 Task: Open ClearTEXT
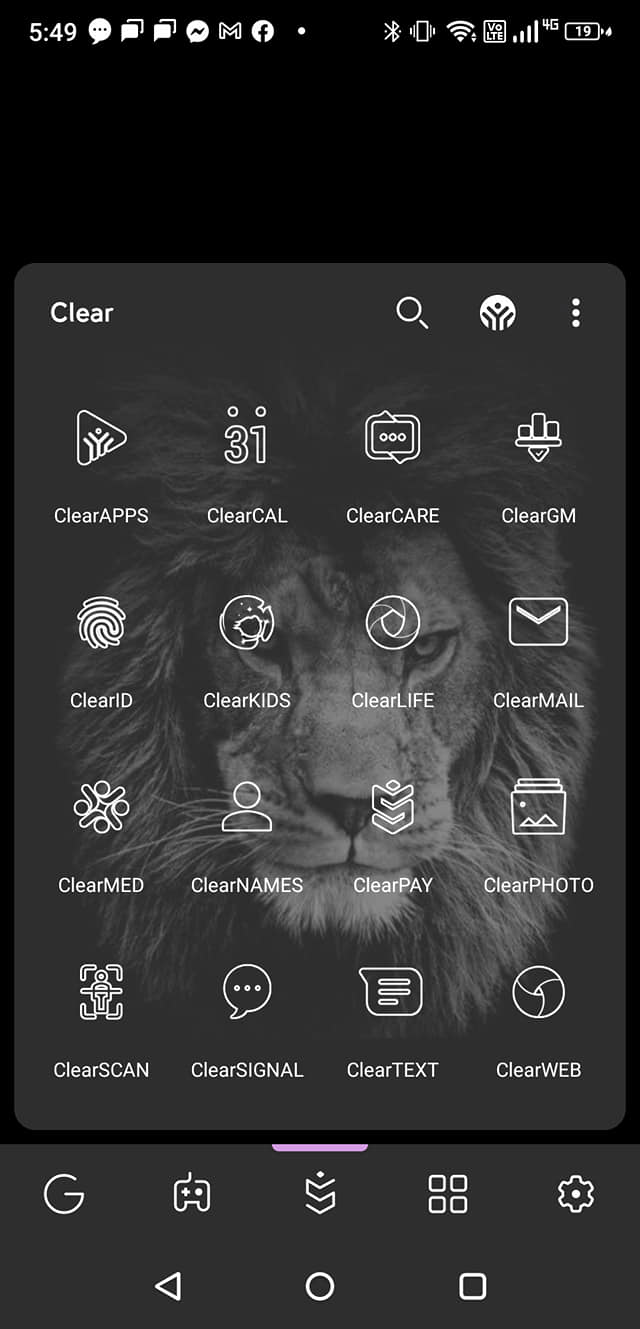(392, 993)
